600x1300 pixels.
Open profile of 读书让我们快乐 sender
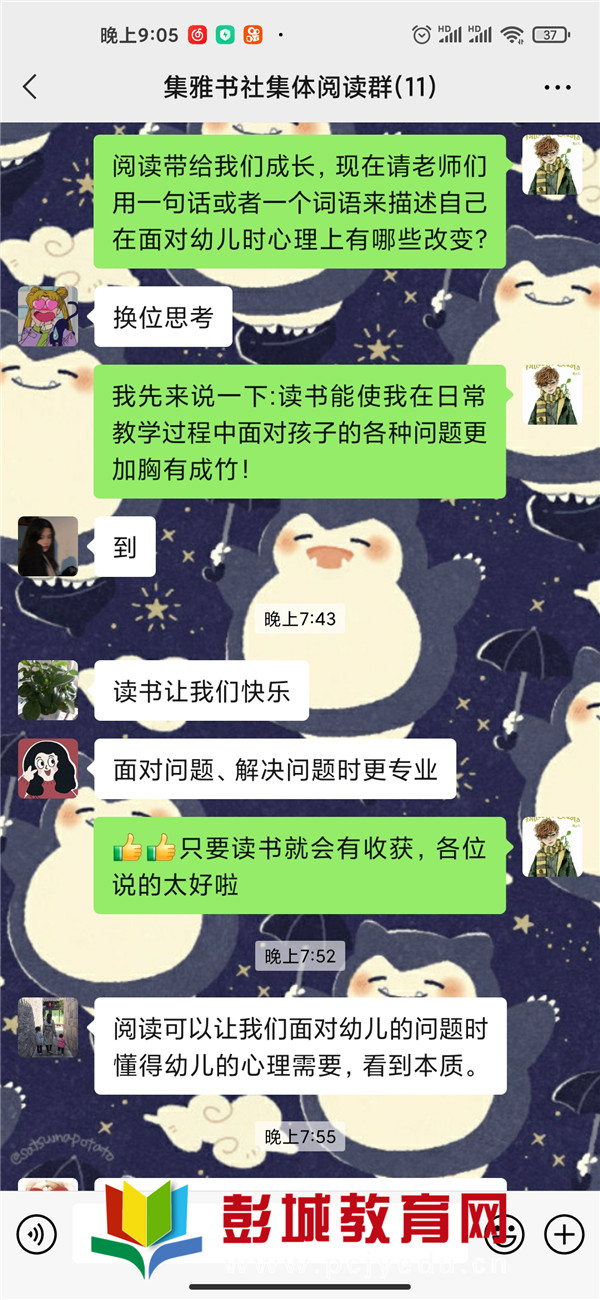pos(47,690)
